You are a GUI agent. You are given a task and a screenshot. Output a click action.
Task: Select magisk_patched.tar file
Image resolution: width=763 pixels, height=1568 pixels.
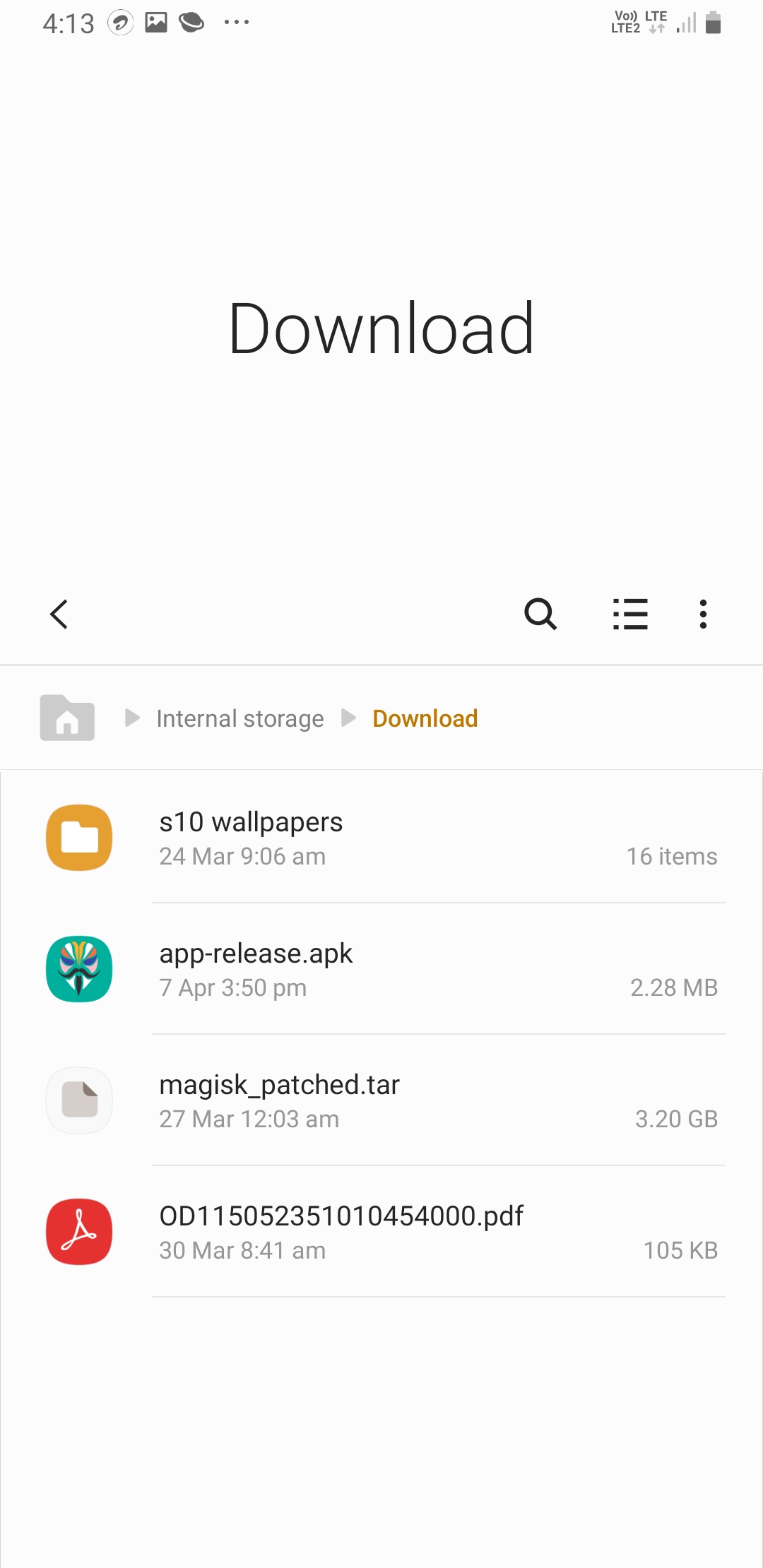coord(381,1100)
